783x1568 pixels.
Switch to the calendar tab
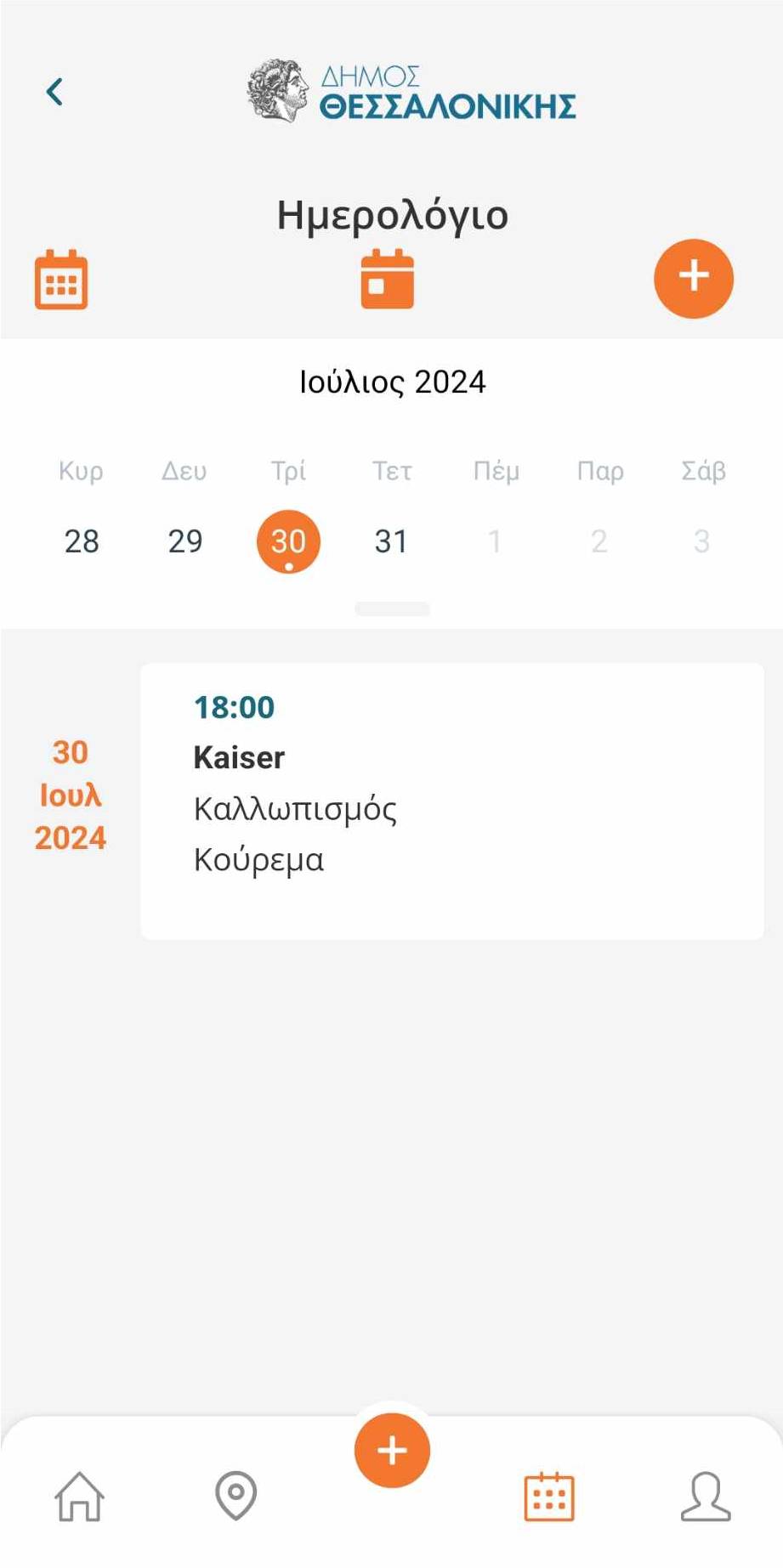coord(549,1497)
